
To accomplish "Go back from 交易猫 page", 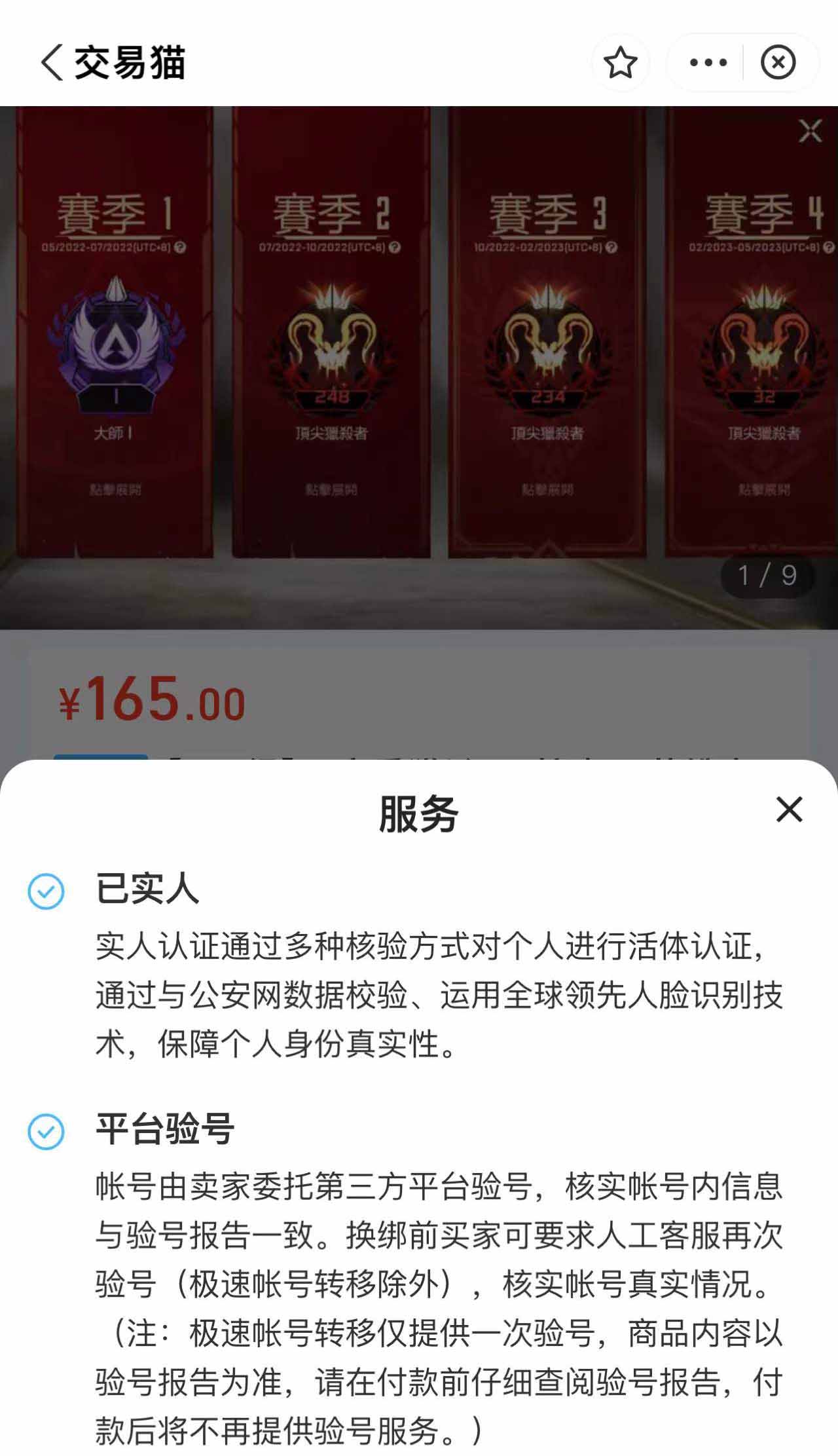I will [52, 63].
